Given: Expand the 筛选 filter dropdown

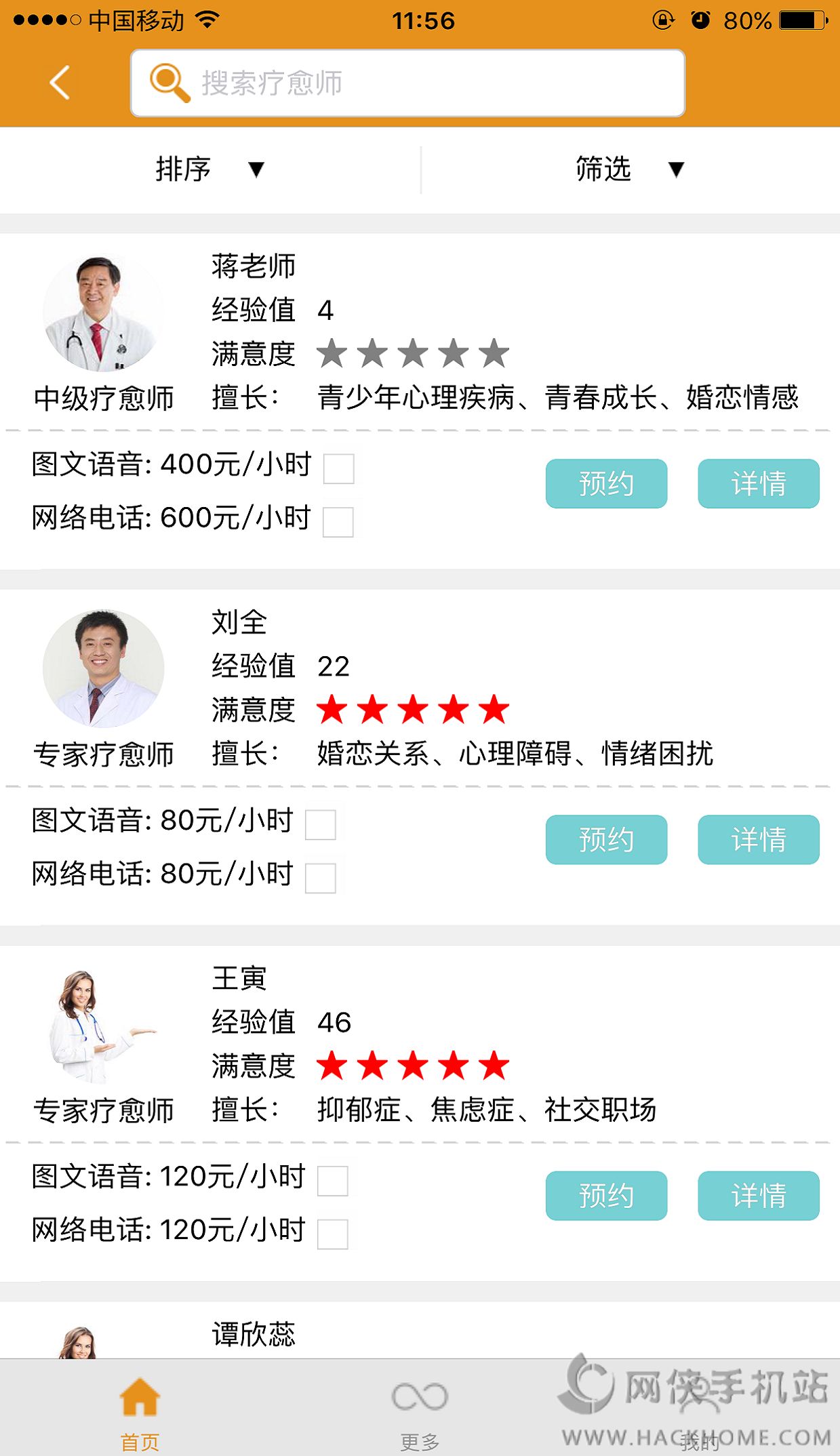Looking at the screenshot, I should click(629, 169).
